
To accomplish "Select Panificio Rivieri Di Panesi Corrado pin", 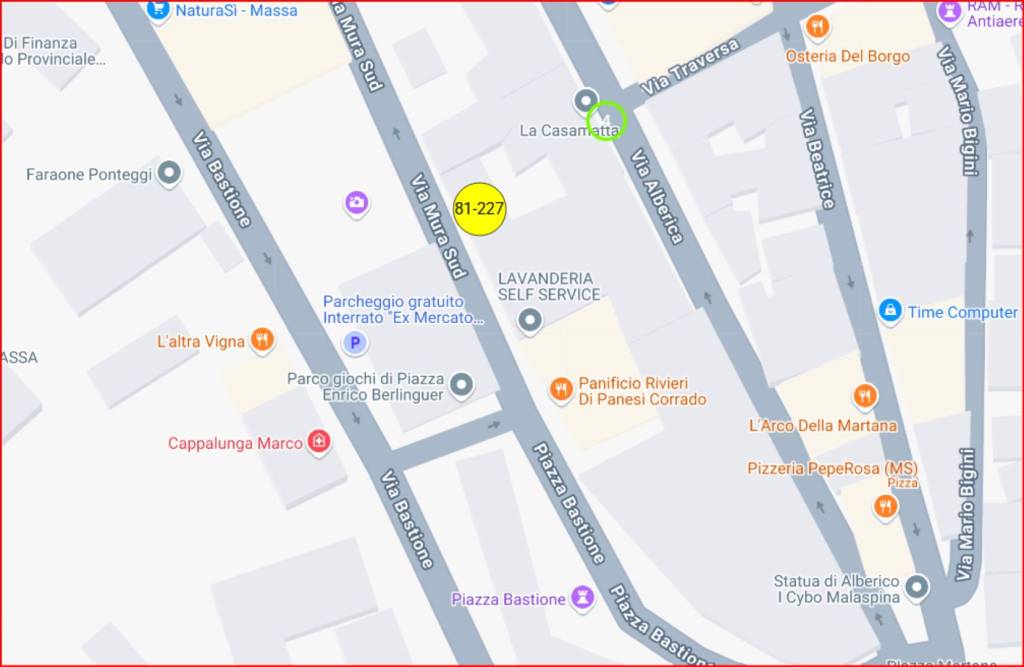I will coord(562,389).
